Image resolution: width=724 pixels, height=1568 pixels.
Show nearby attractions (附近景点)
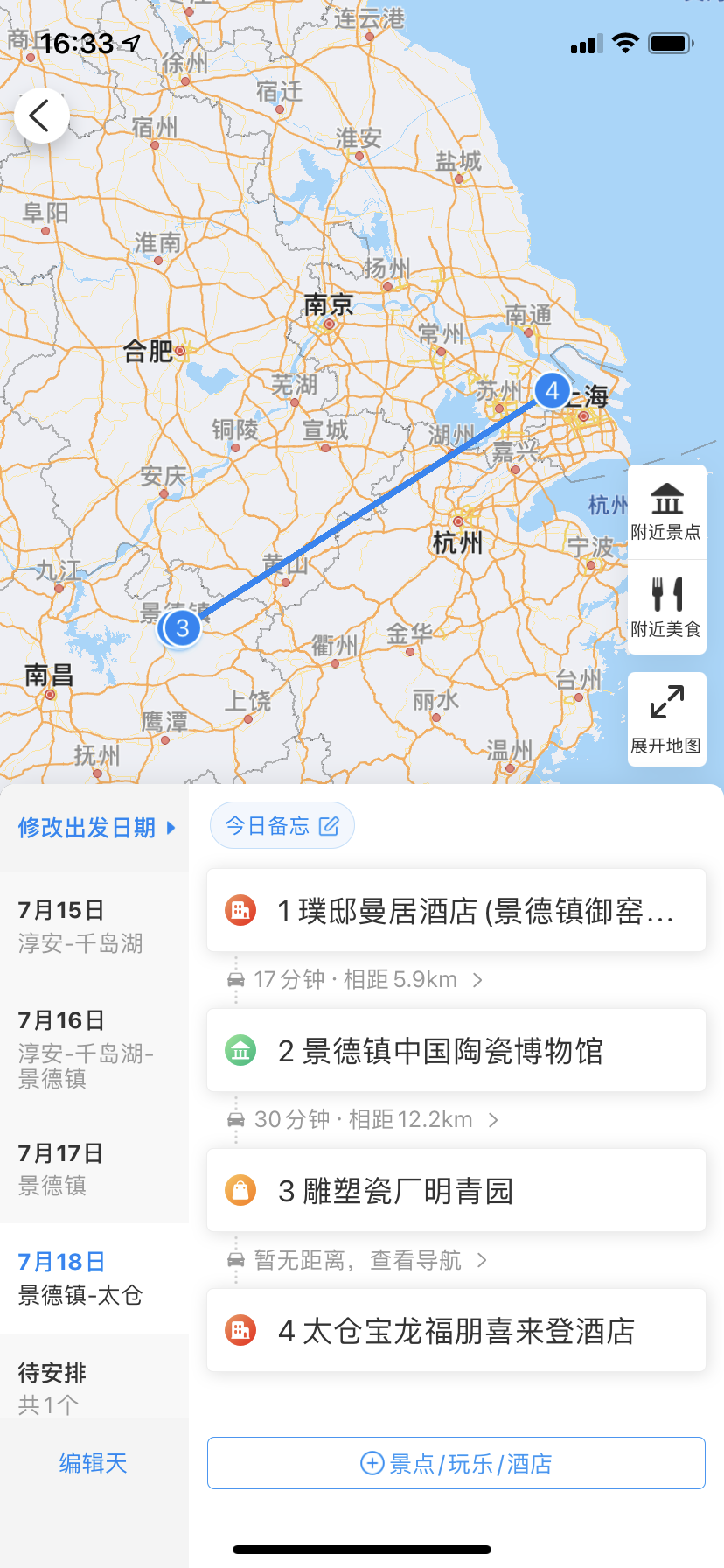[x=666, y=512]
